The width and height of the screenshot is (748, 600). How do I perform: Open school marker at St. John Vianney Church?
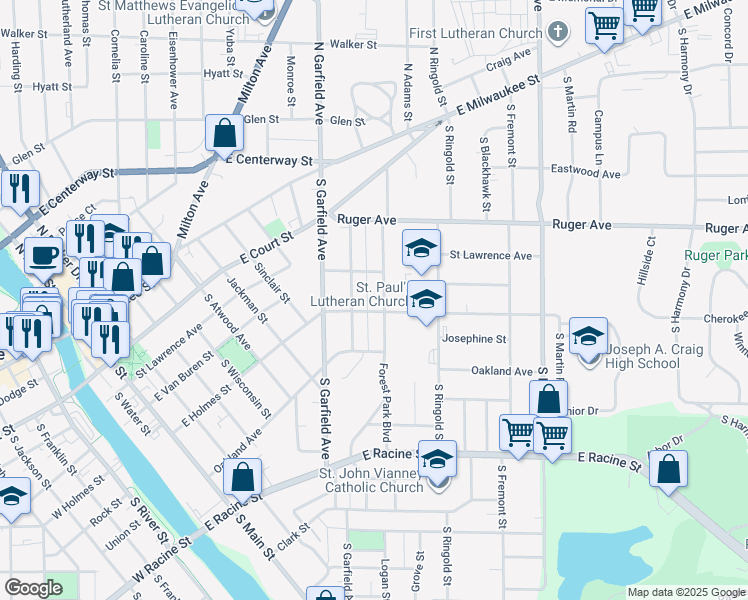click(x=437, y=460)
